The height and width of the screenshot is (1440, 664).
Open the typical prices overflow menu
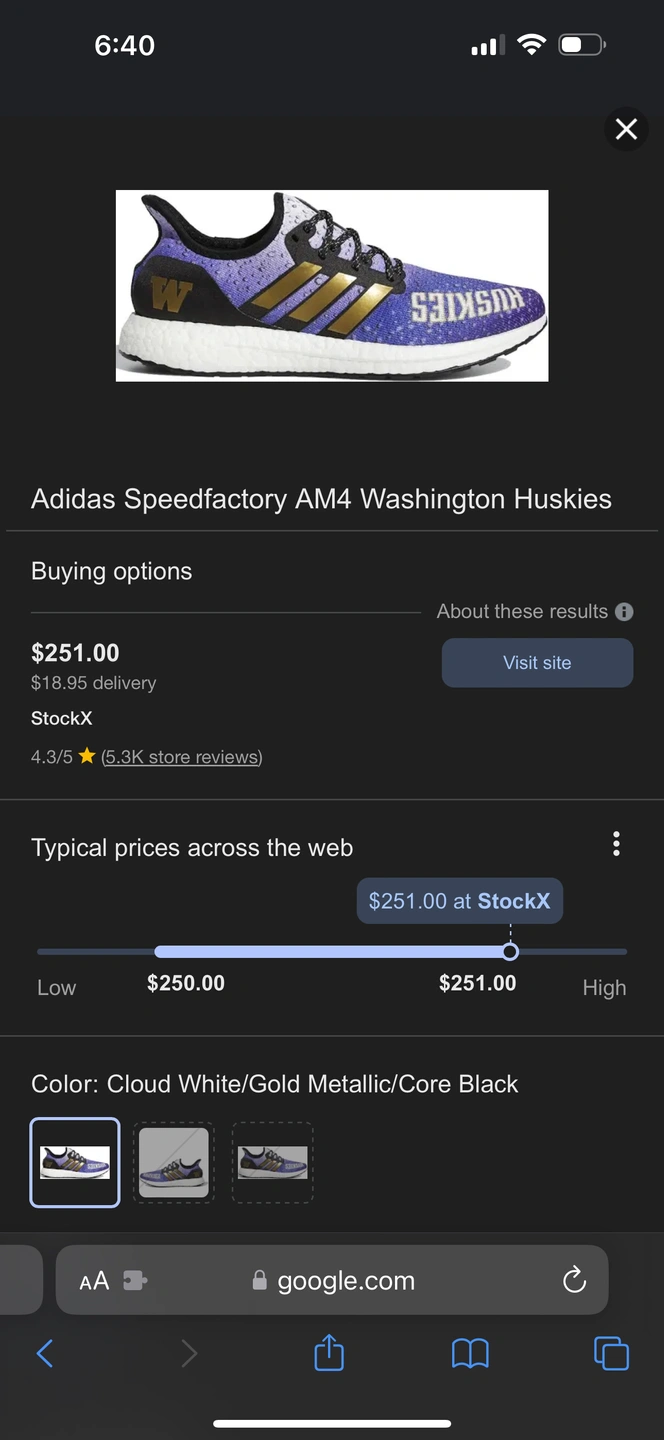click(x=616, y=844)
